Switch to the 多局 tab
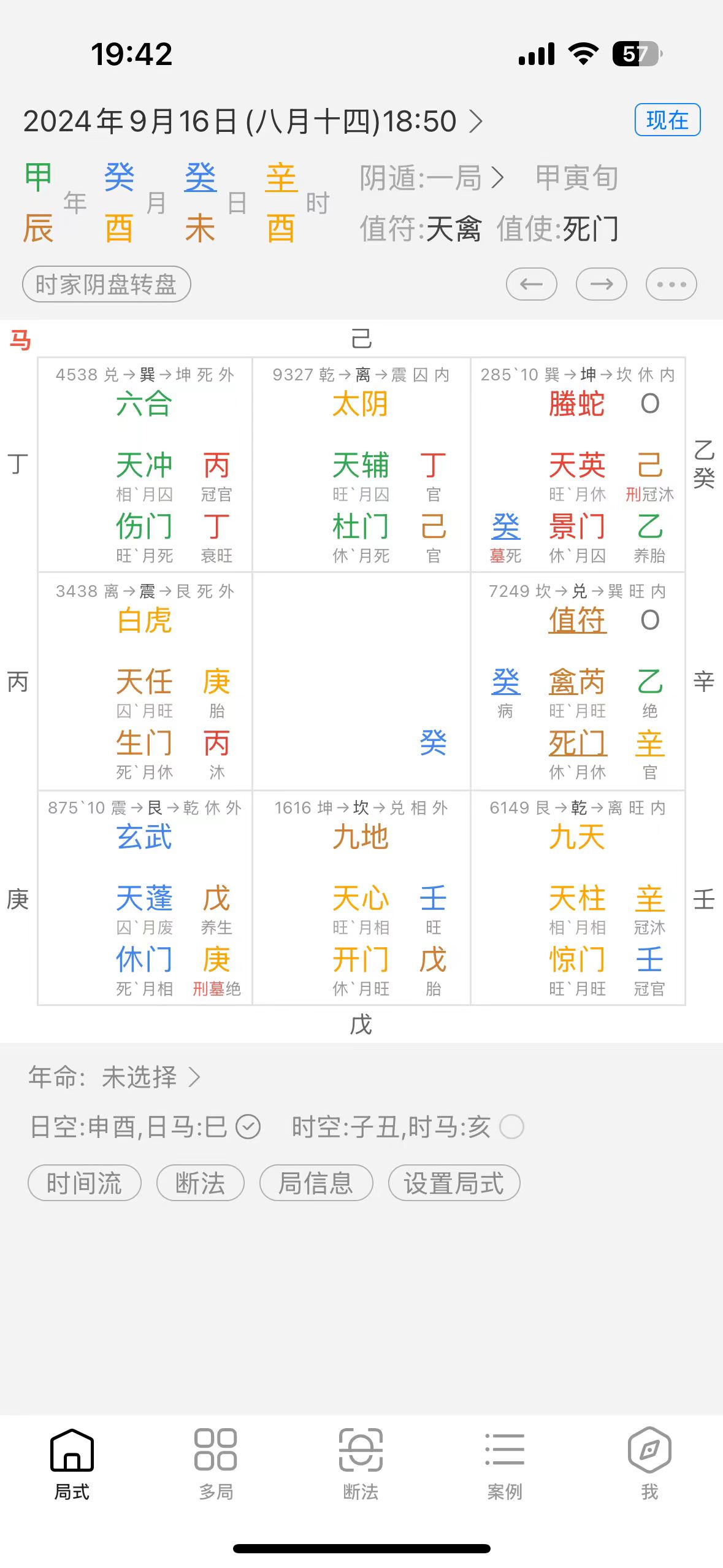 tap(216, 1464)
